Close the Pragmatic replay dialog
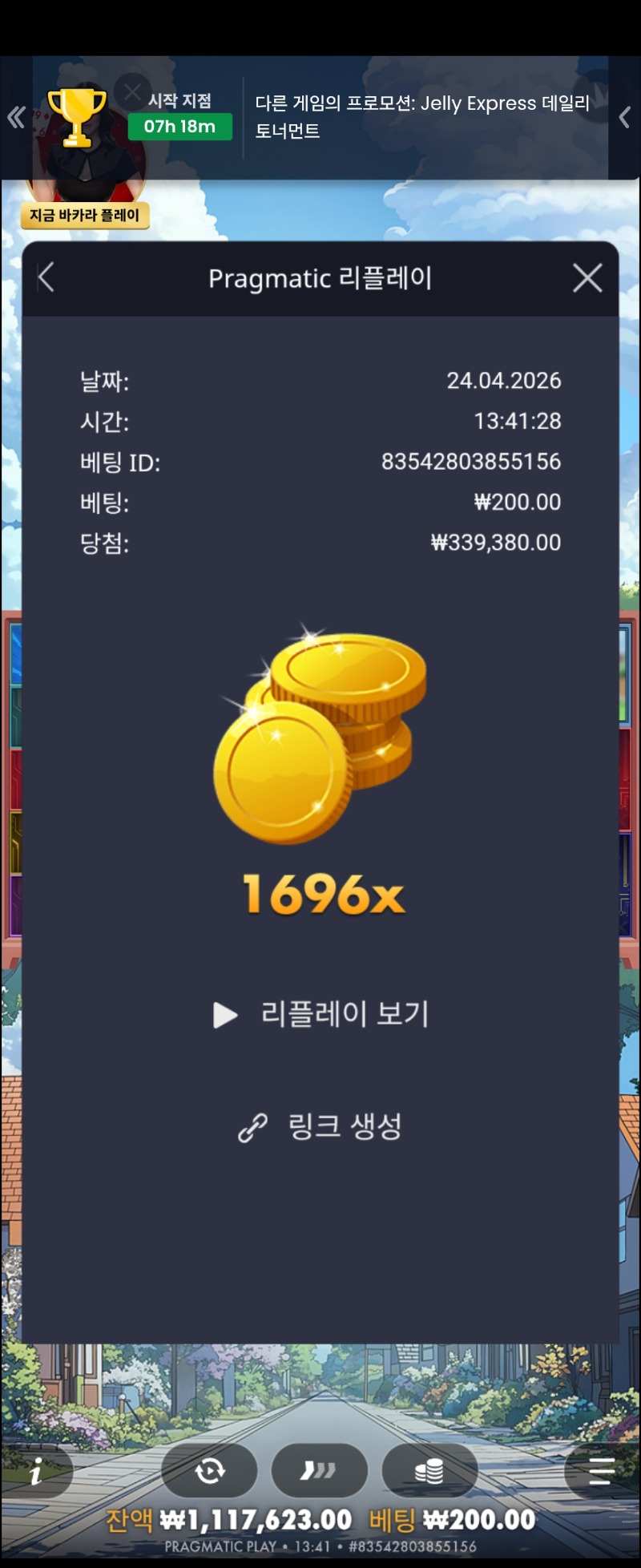641x1568 pixels. click(587, 278)
